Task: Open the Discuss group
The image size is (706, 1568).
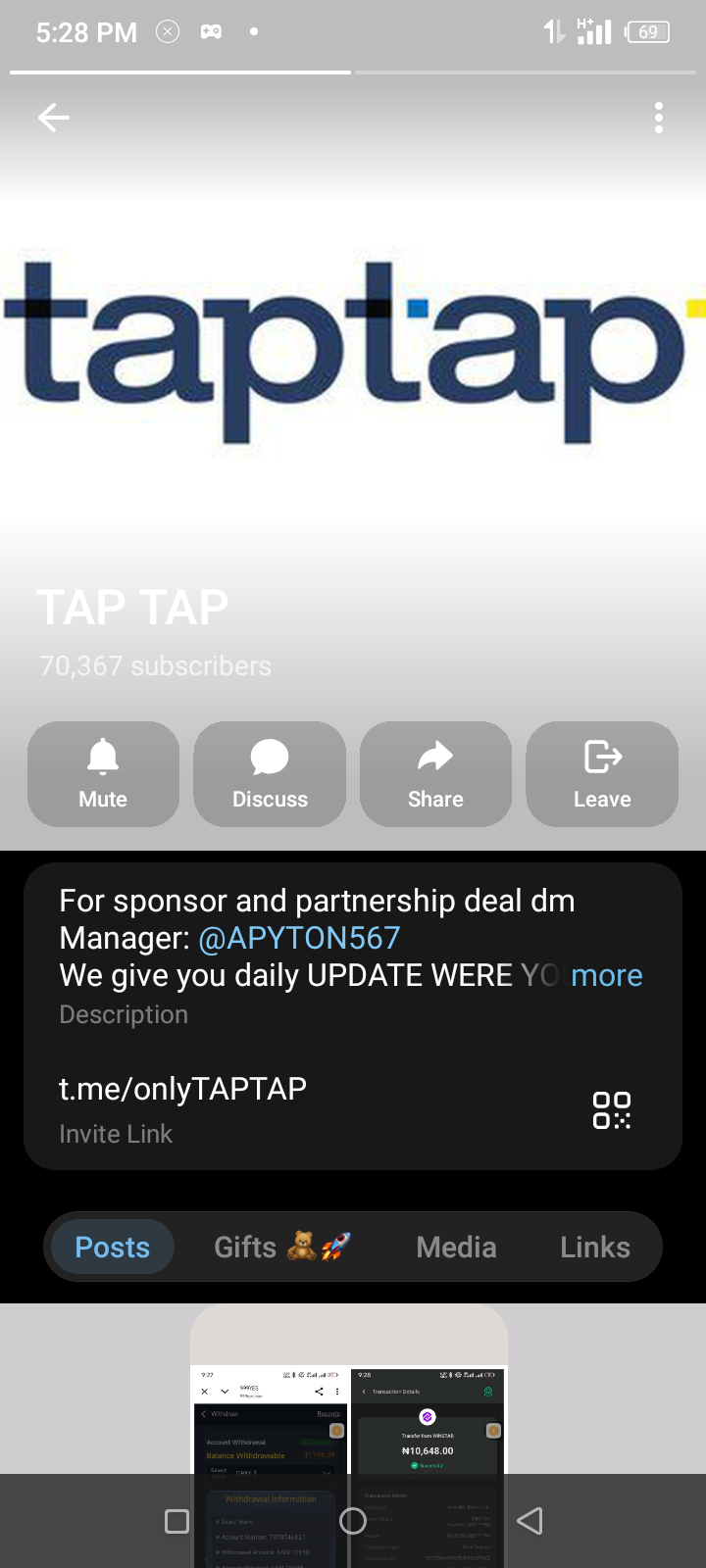Action: [270, 774]
